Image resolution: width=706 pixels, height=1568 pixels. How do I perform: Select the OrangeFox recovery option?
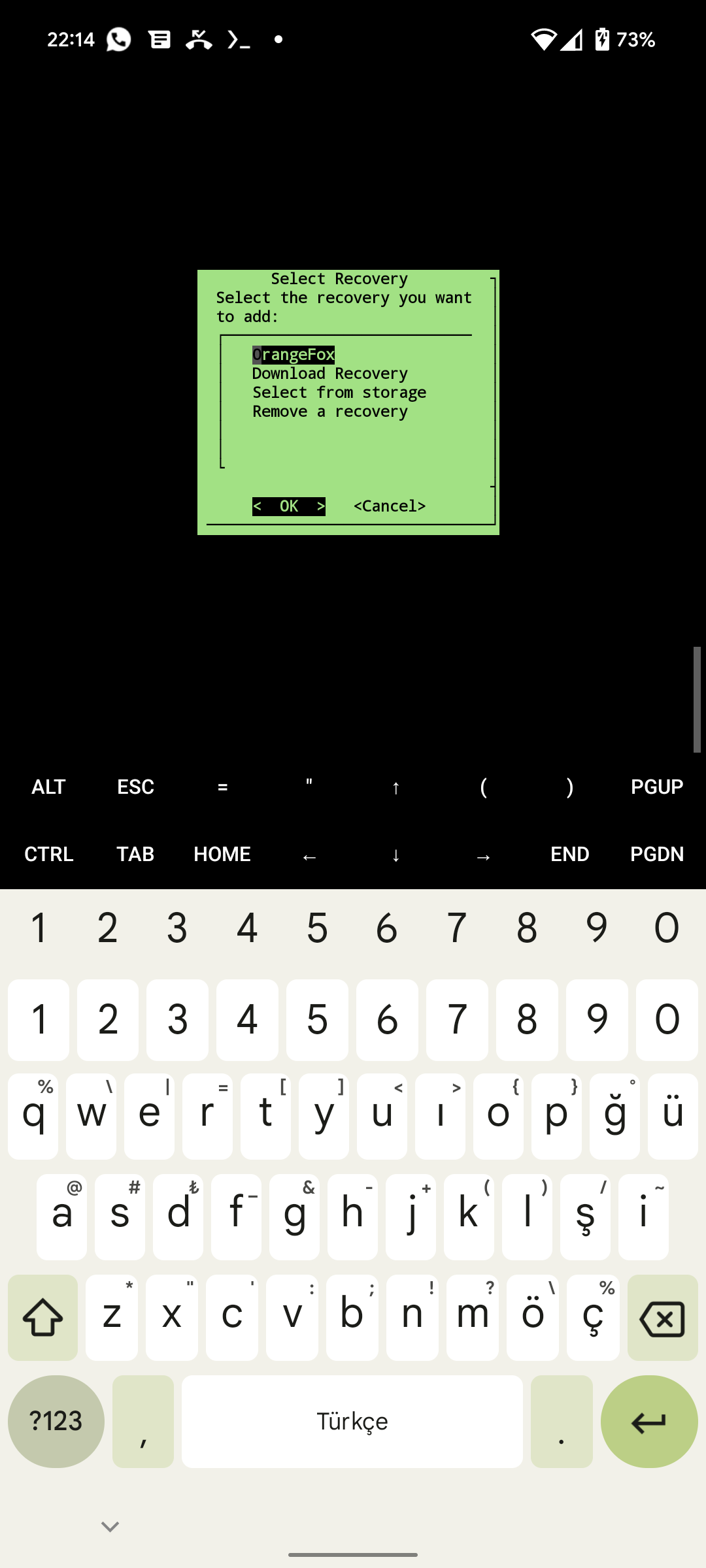click(294, 355)
